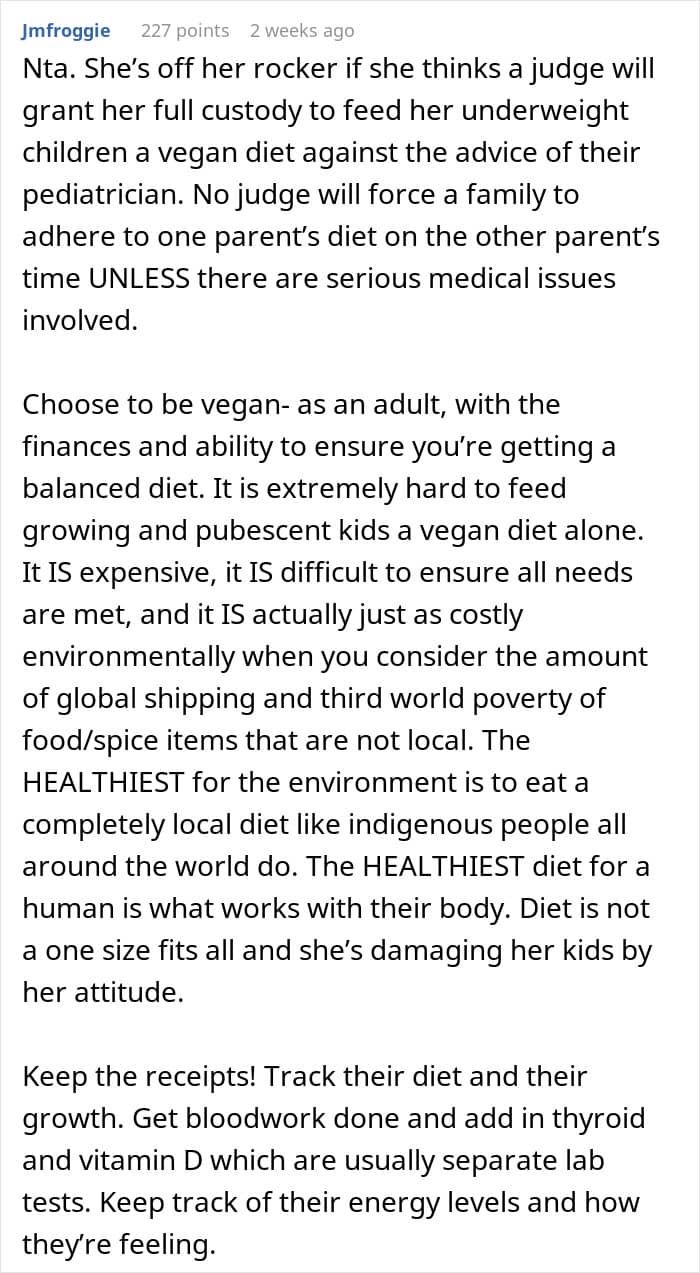Viewport: 700px width, 1273px height.
Task: Open Jmfroggie's user profile
Action: click(65, 31)
